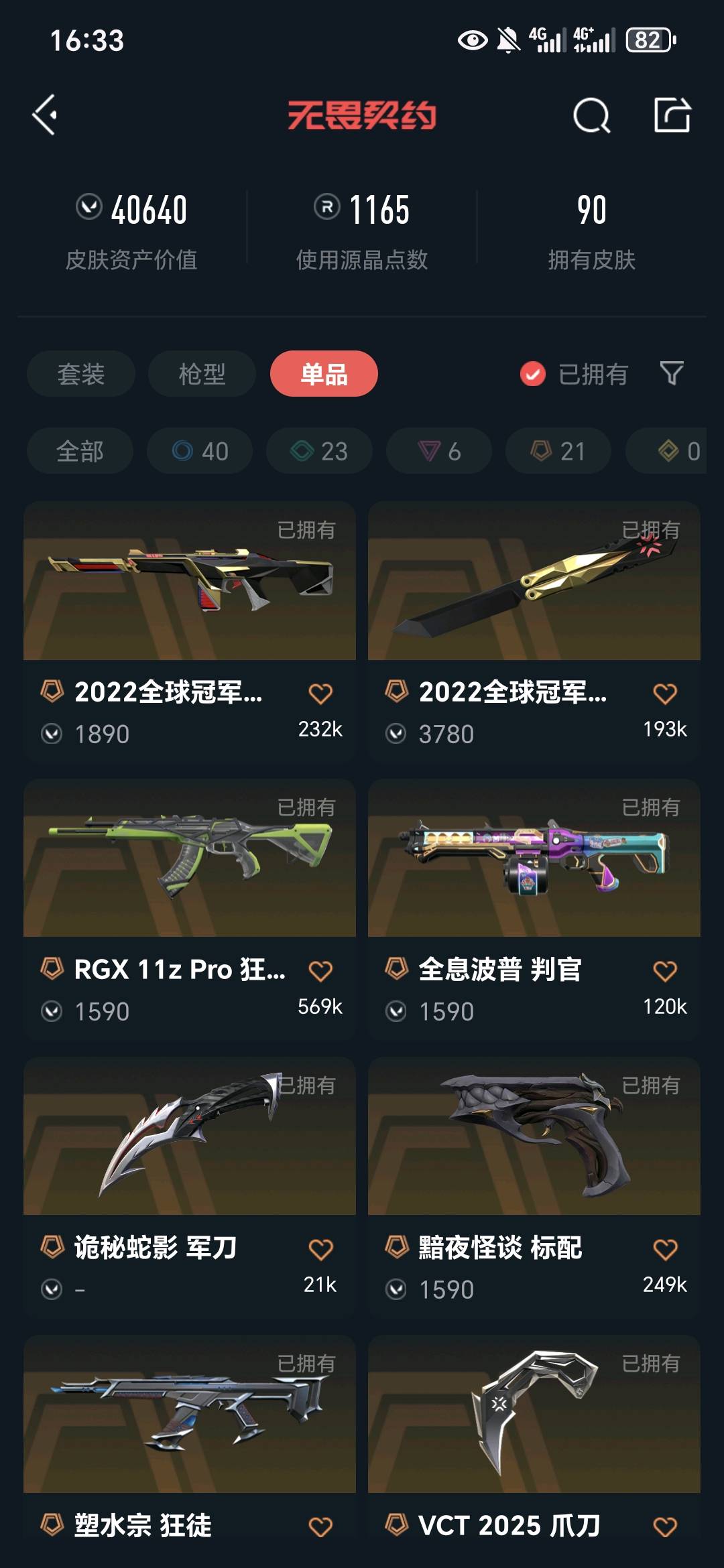Filter by the blue tier chip with 40

tap(200, 451)
